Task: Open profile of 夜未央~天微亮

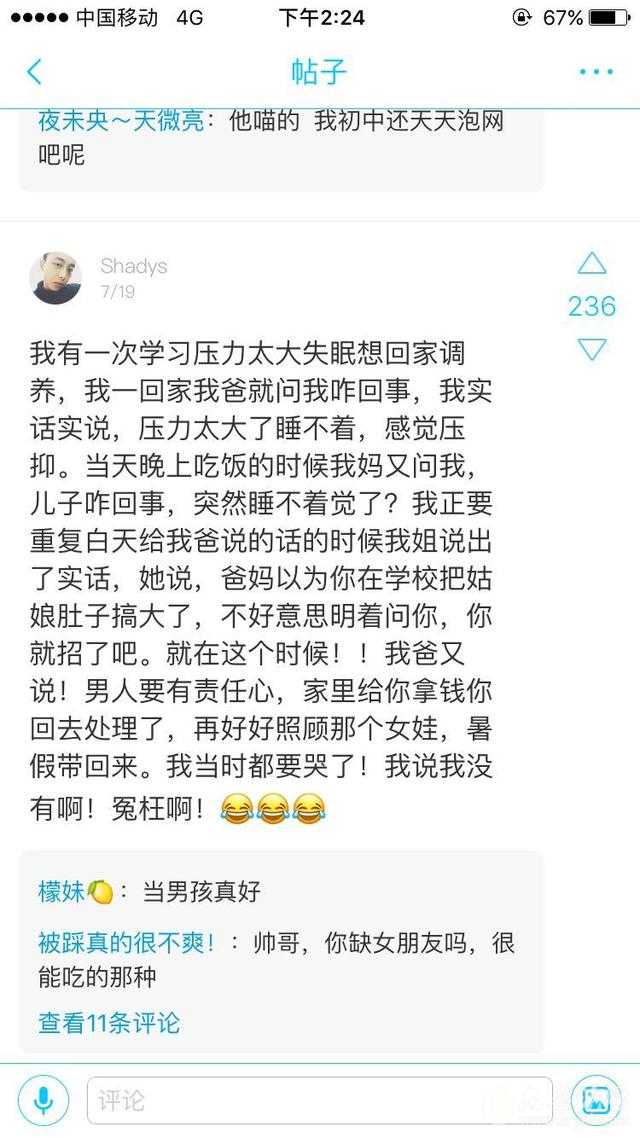Action: (x=120, y=122)
